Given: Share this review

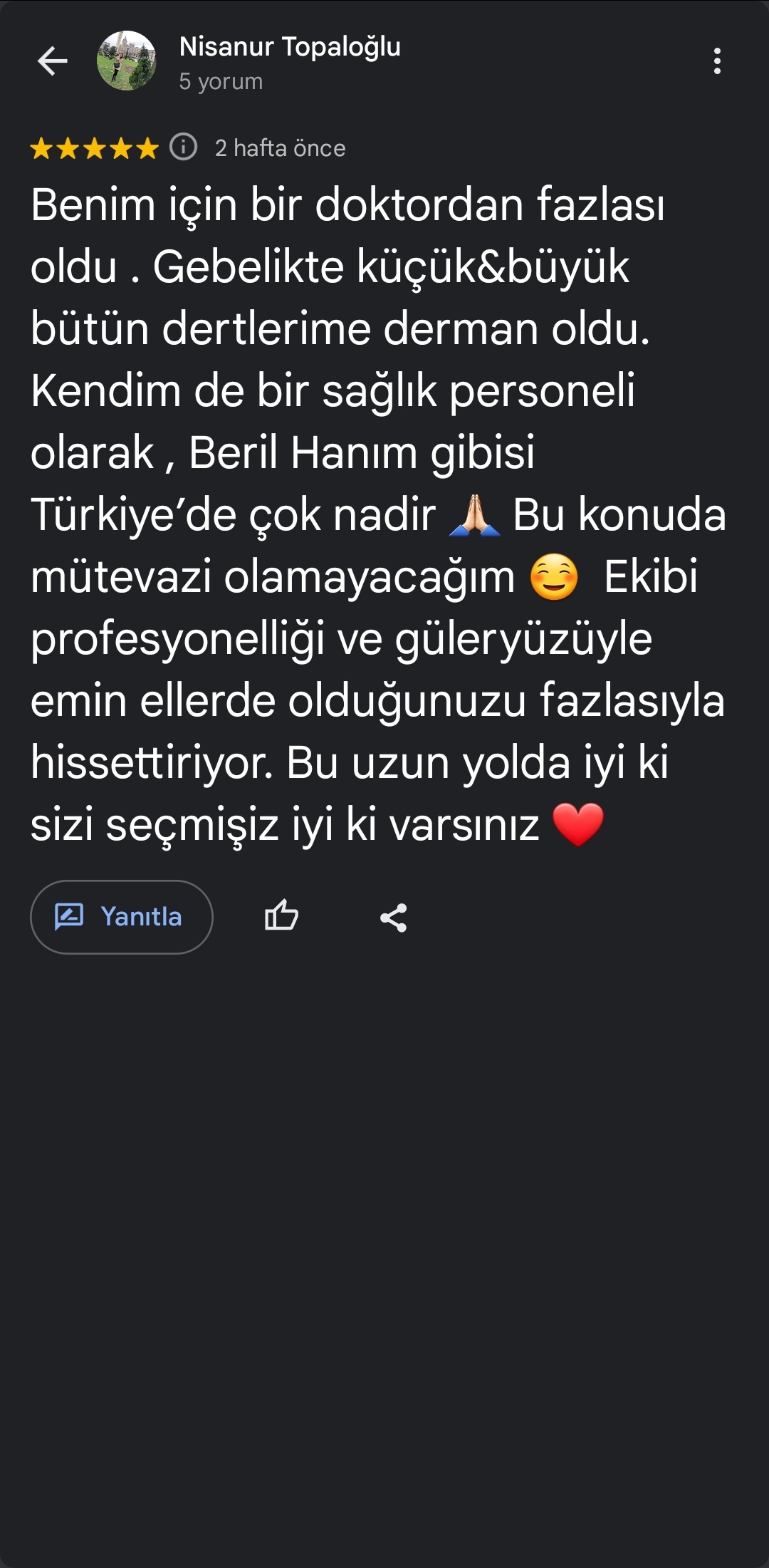Looking at the screenshot, I should pyautogui.click(x=394, y=918).
